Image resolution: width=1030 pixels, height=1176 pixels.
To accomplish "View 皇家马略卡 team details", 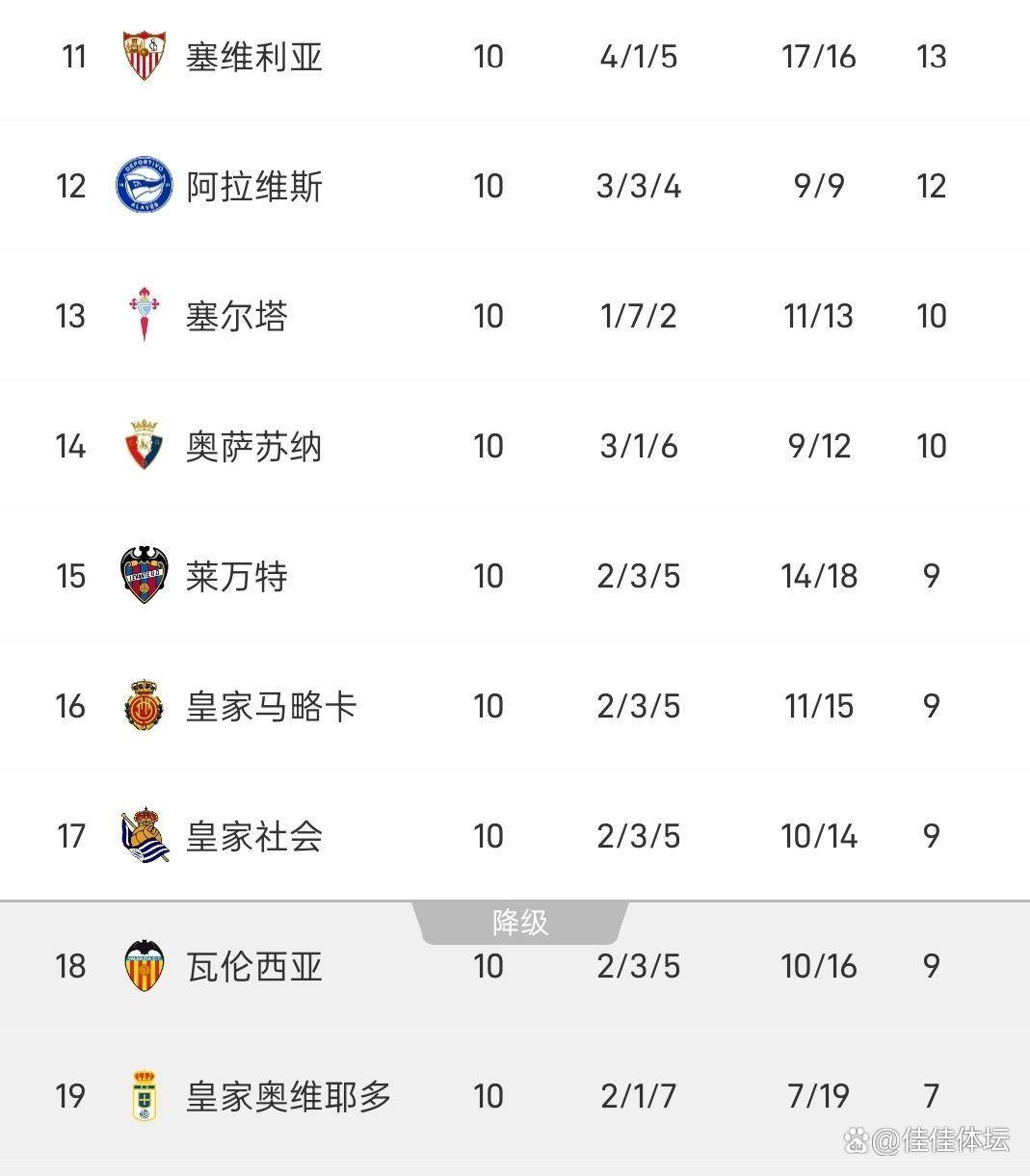I will coord(272,706).
